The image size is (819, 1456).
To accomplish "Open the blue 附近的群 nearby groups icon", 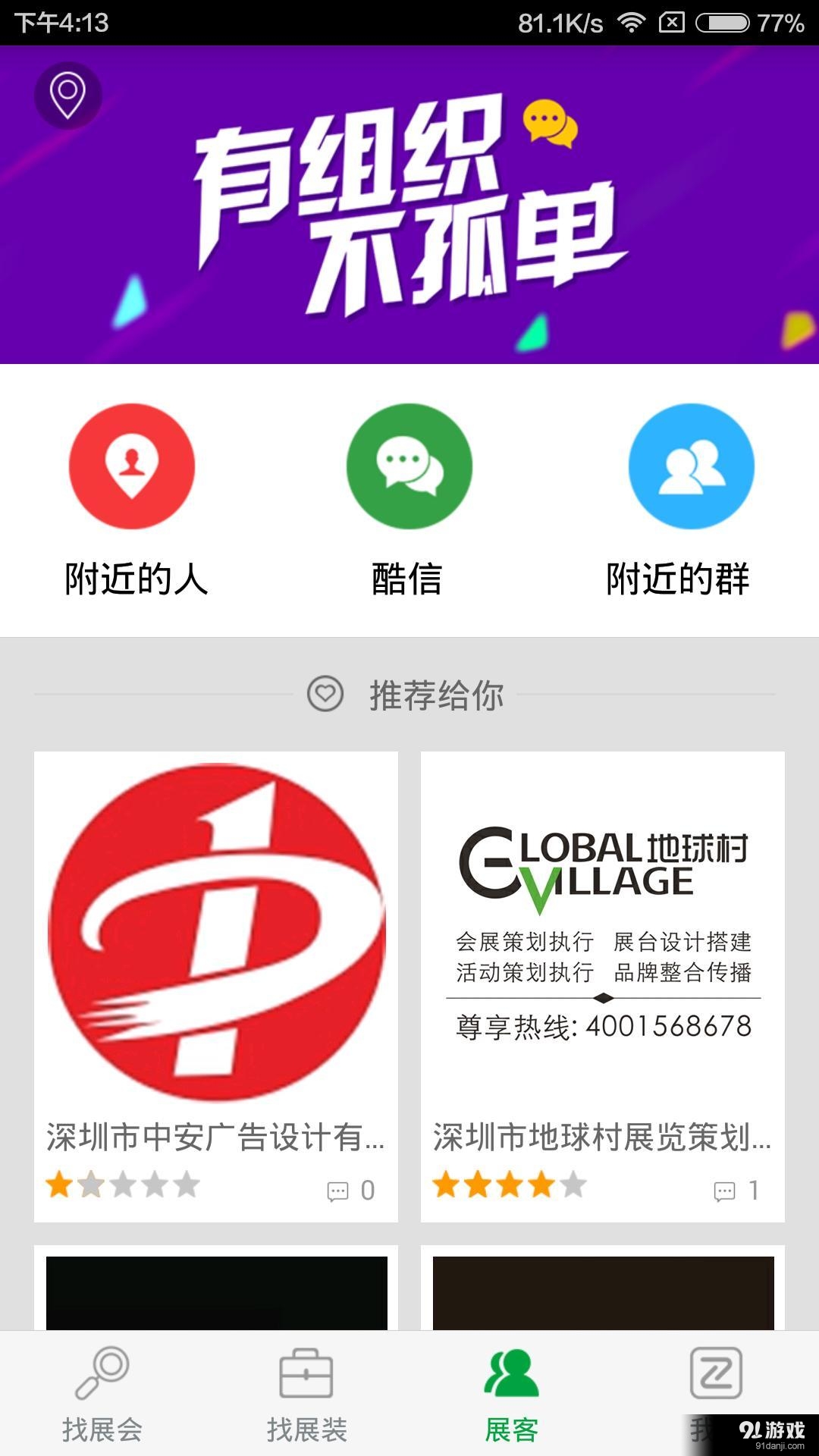I will coord(688,466).
